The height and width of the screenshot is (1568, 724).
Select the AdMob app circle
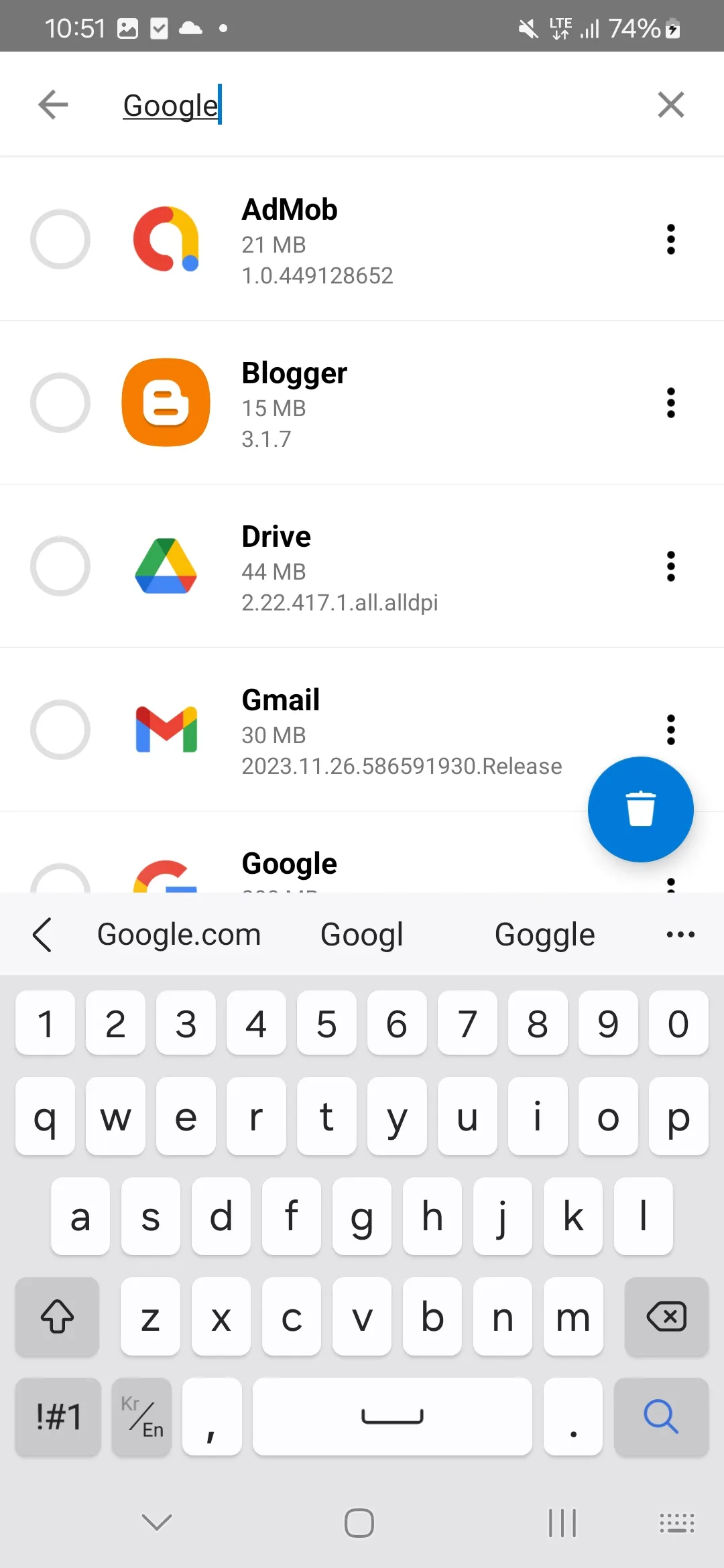pyautogui.click(x=60, y=239)
